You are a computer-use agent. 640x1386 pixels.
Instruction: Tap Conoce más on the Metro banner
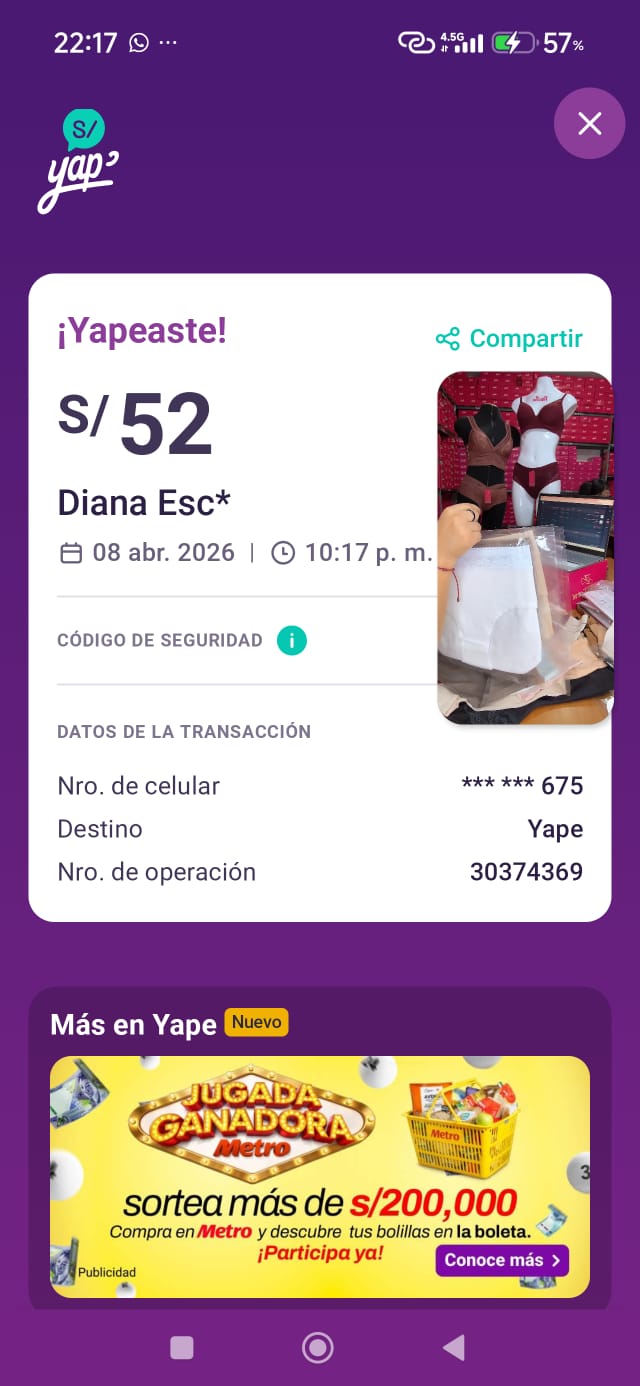tap(502, 1260)
